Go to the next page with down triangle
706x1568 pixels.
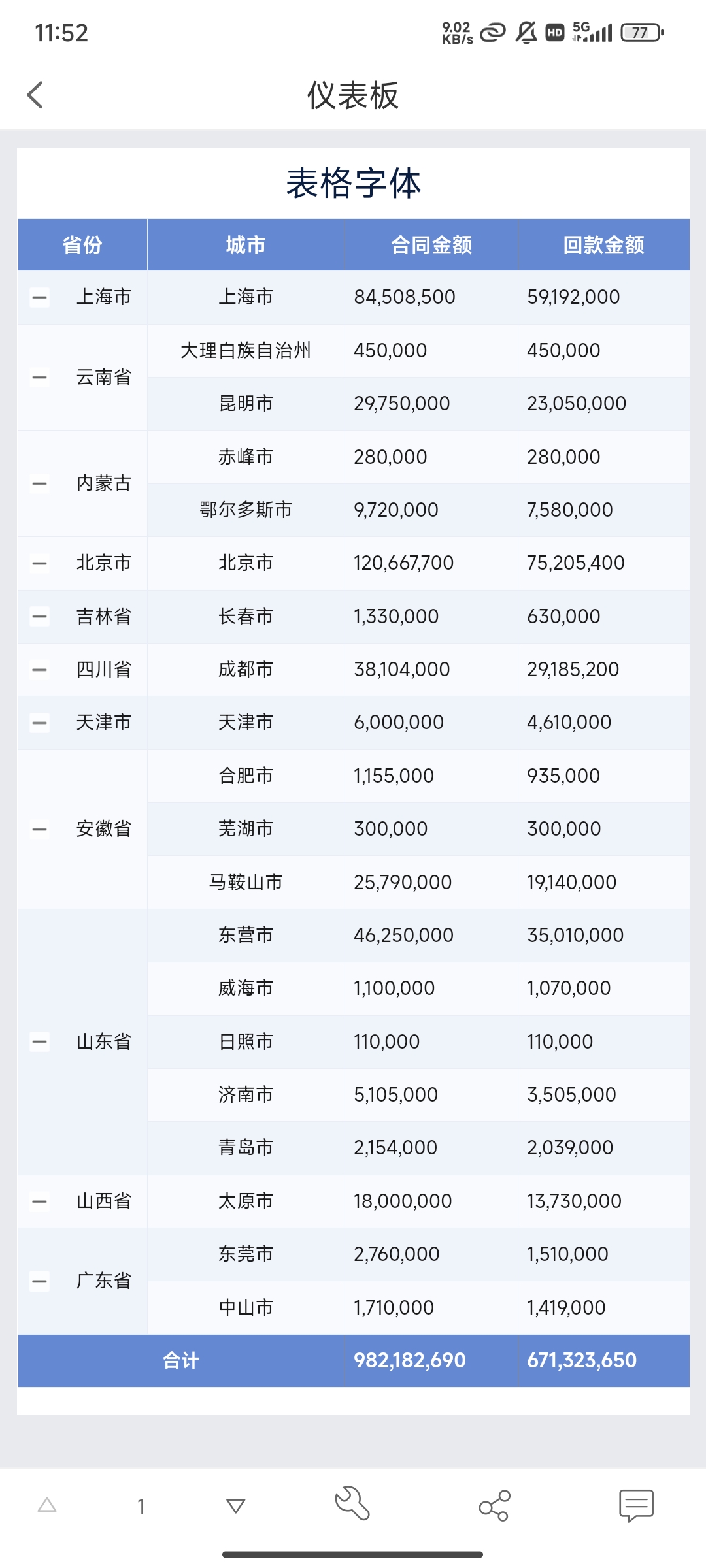point(235,1506)
